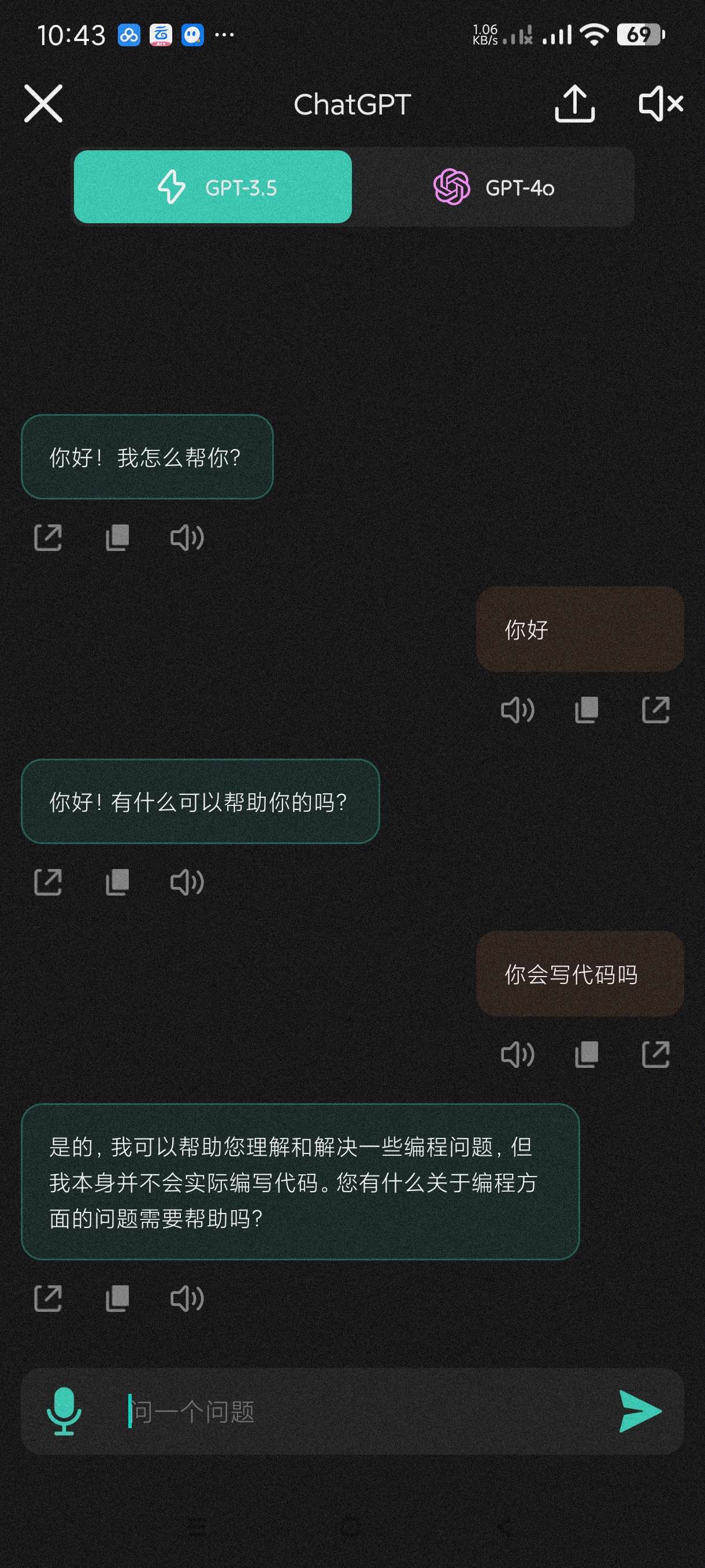Read aloud the reply starting with '是的，我可以帮助您'
705x1568 pixels.
coord(187,1299)
